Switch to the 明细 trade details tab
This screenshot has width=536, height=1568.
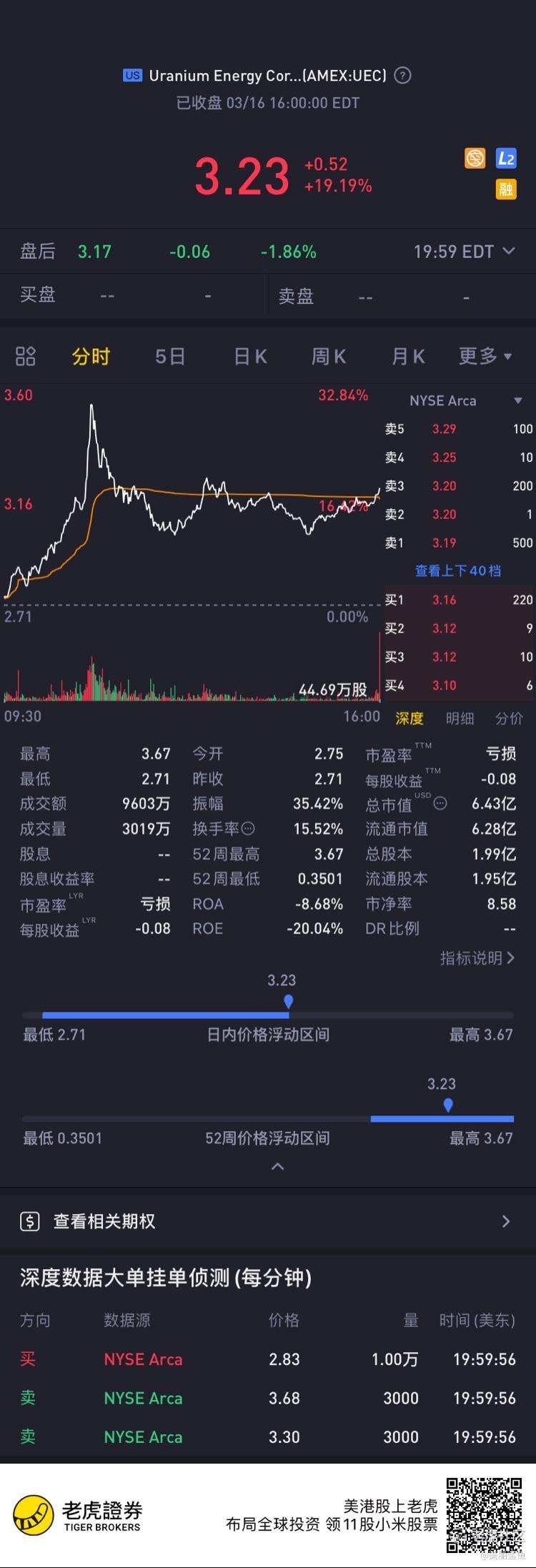point(460,718)
